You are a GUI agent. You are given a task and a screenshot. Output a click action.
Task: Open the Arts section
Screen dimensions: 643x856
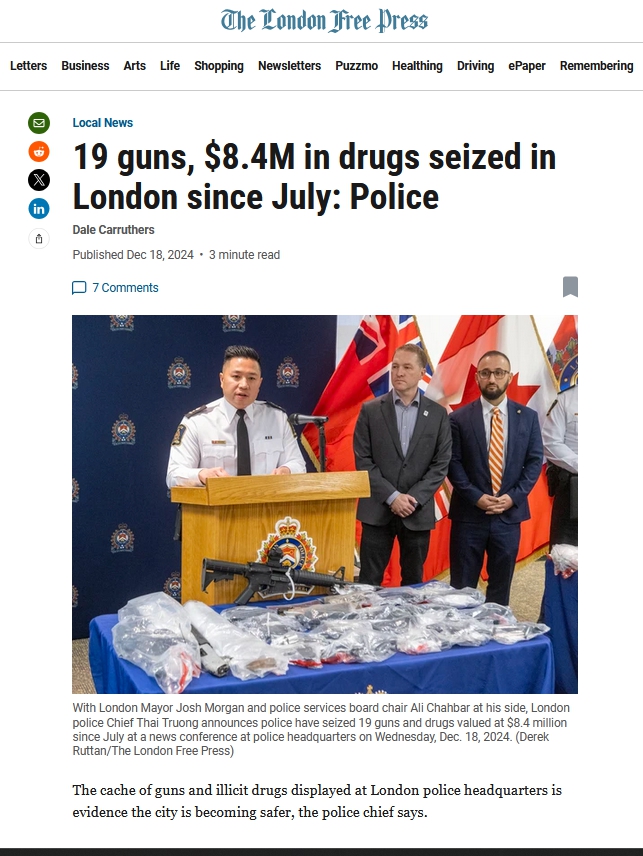pyautogui.click(x=134, y=66)
